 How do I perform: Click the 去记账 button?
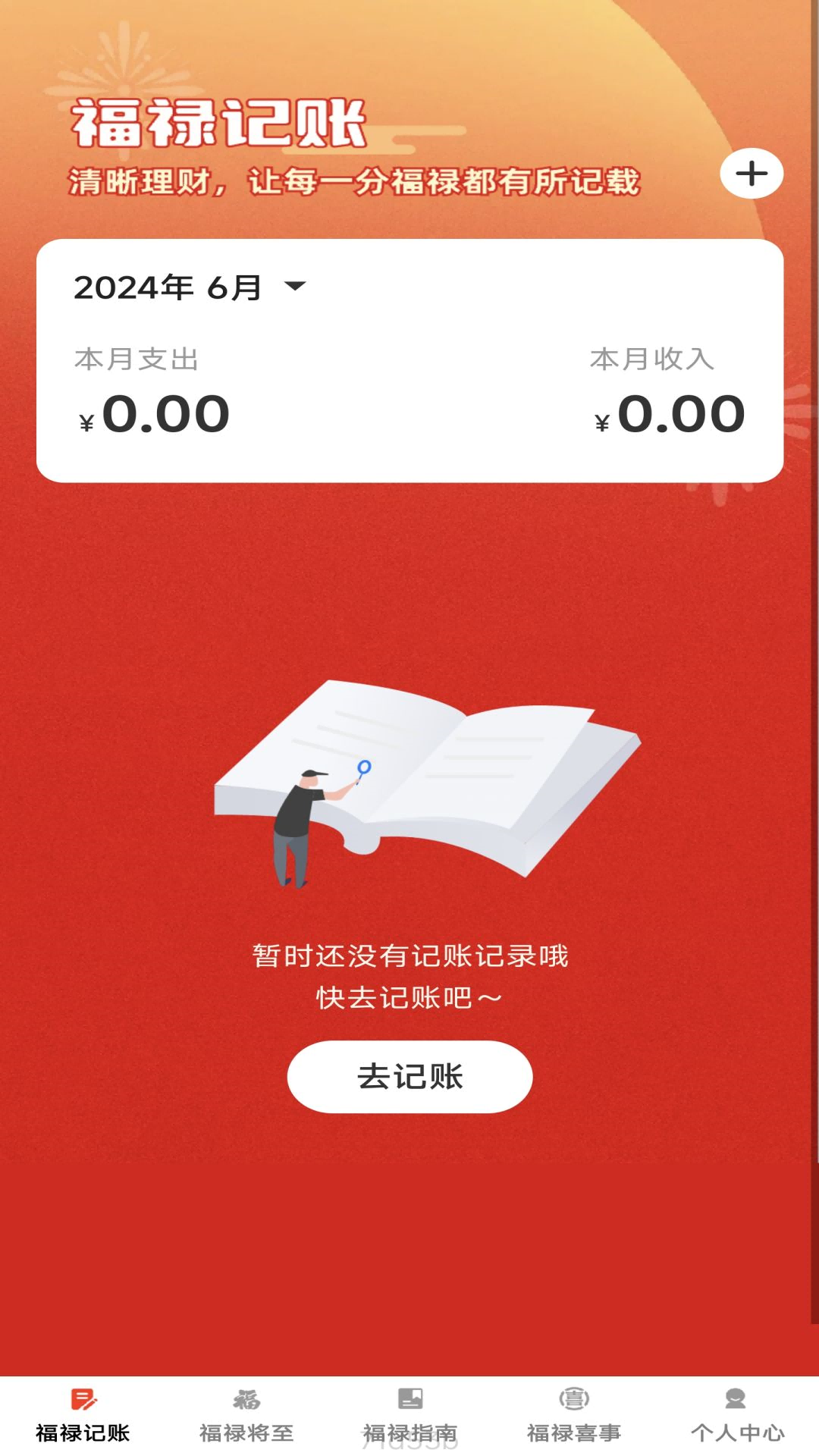pos(409,1076)
